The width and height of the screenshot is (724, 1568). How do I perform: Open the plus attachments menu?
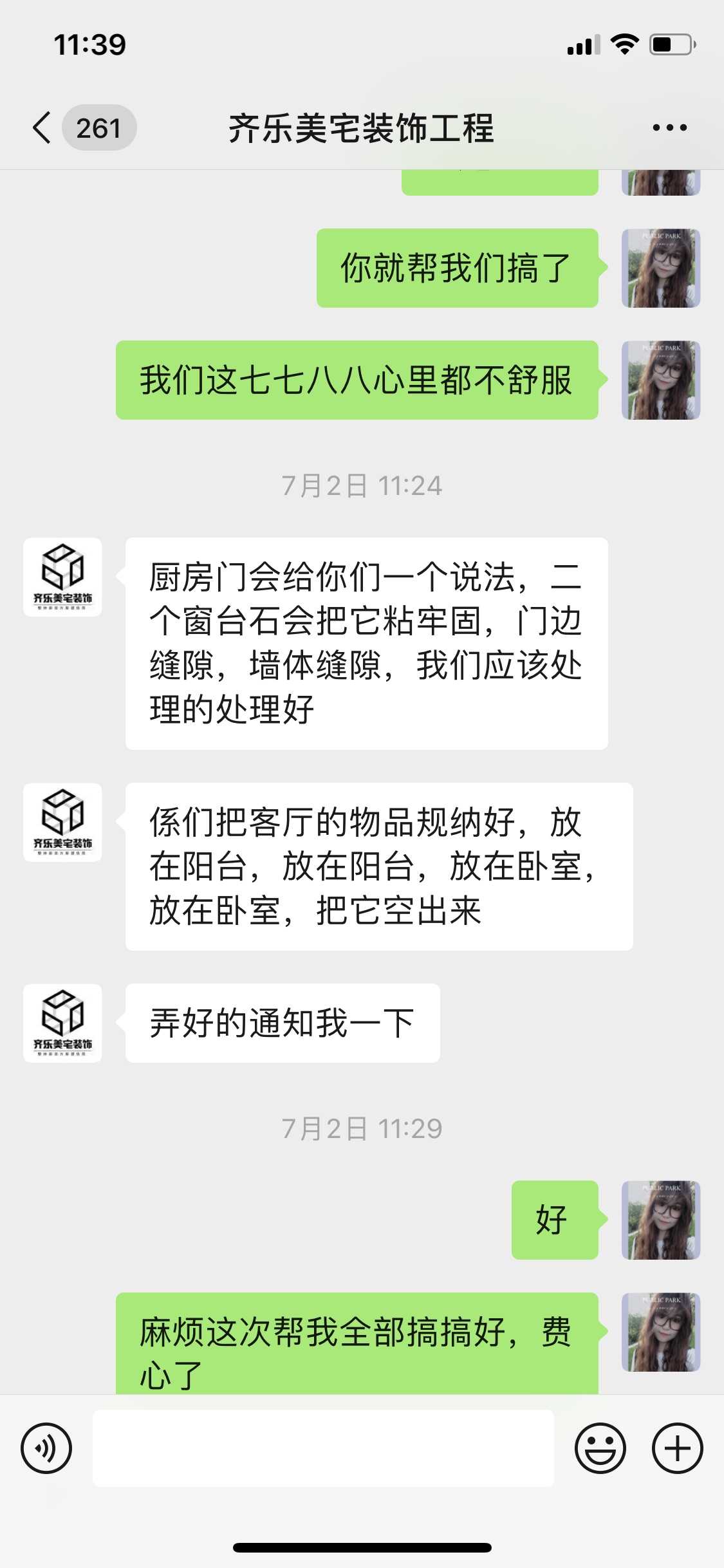[677, 1448]
